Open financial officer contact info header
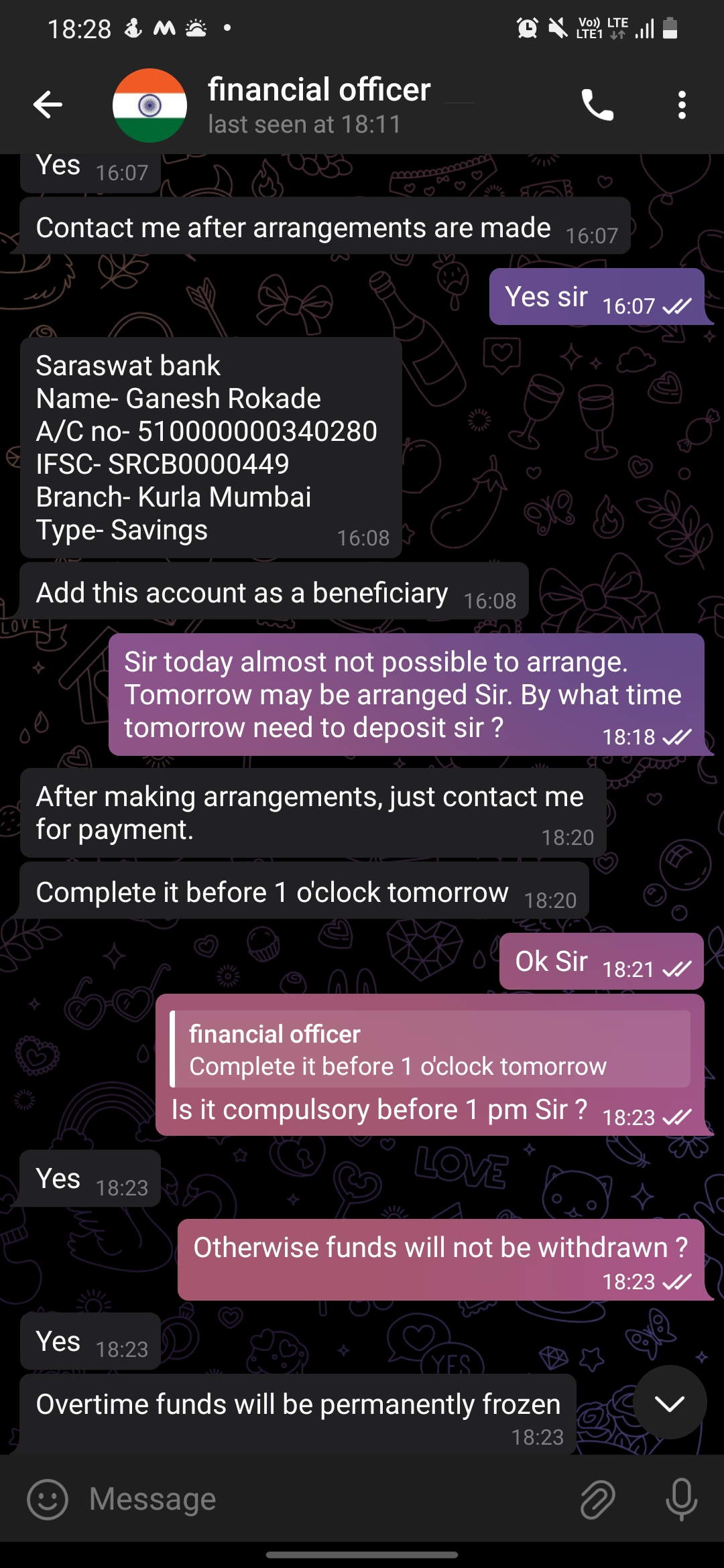This screenshot has height=1568, width=724. click(319, 105)
